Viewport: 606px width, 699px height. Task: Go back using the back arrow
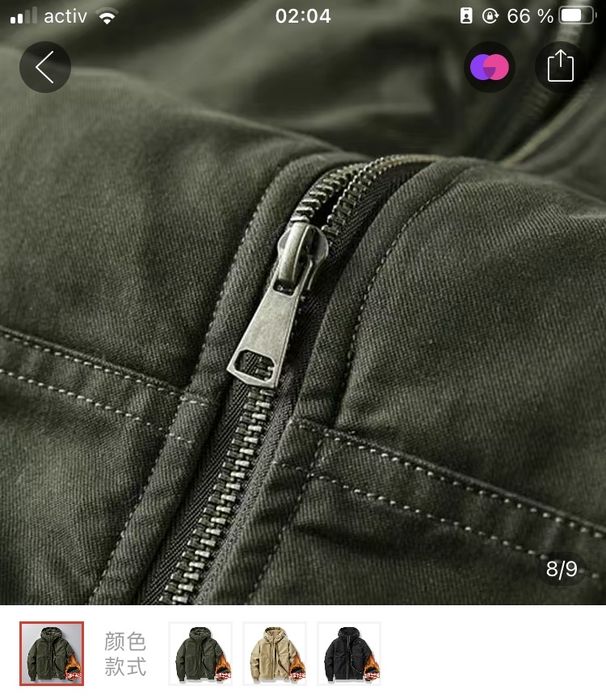point(45,67)
